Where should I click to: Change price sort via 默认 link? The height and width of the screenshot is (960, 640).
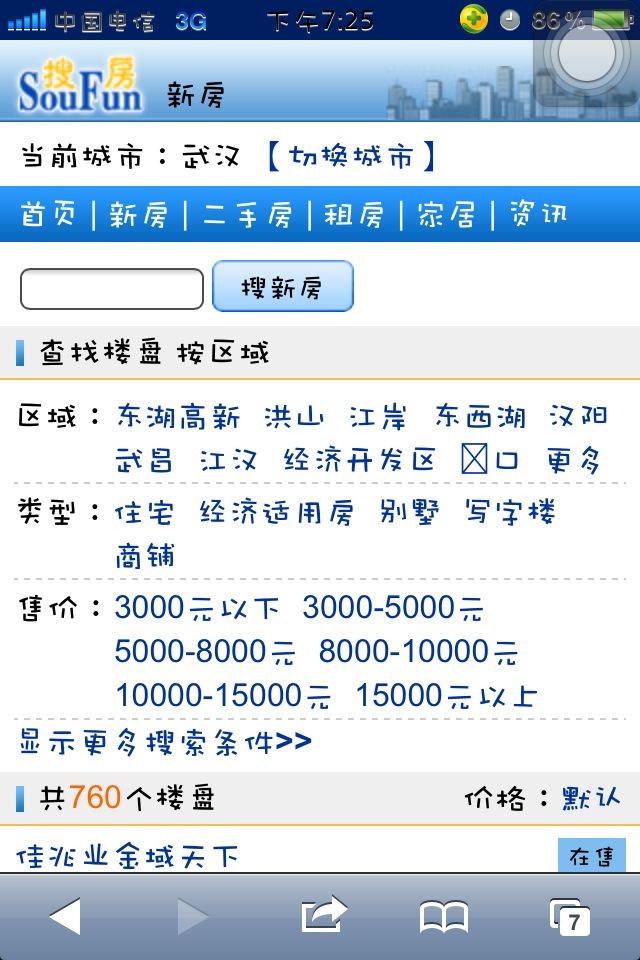591,797
